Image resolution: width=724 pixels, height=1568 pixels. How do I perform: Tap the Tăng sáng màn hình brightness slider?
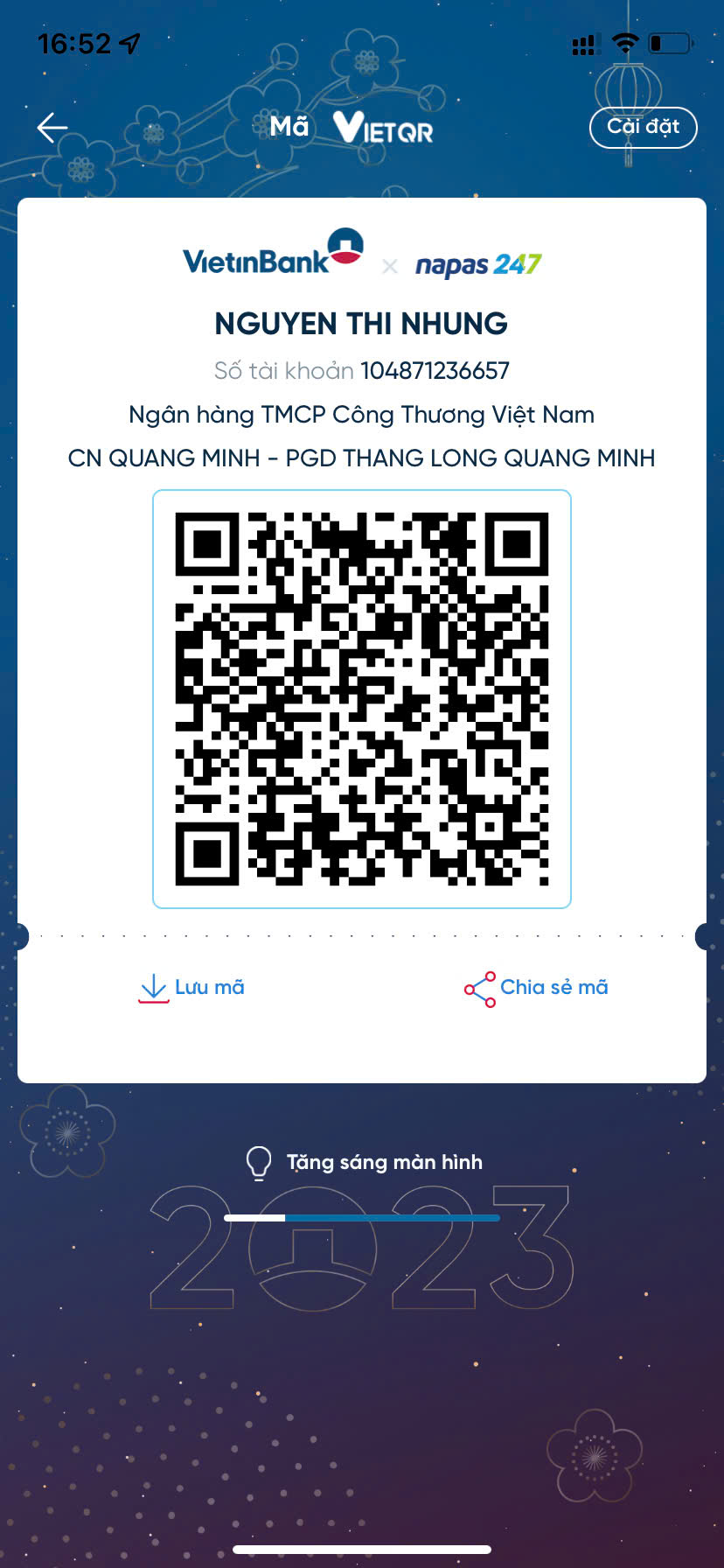(362, 1217)
